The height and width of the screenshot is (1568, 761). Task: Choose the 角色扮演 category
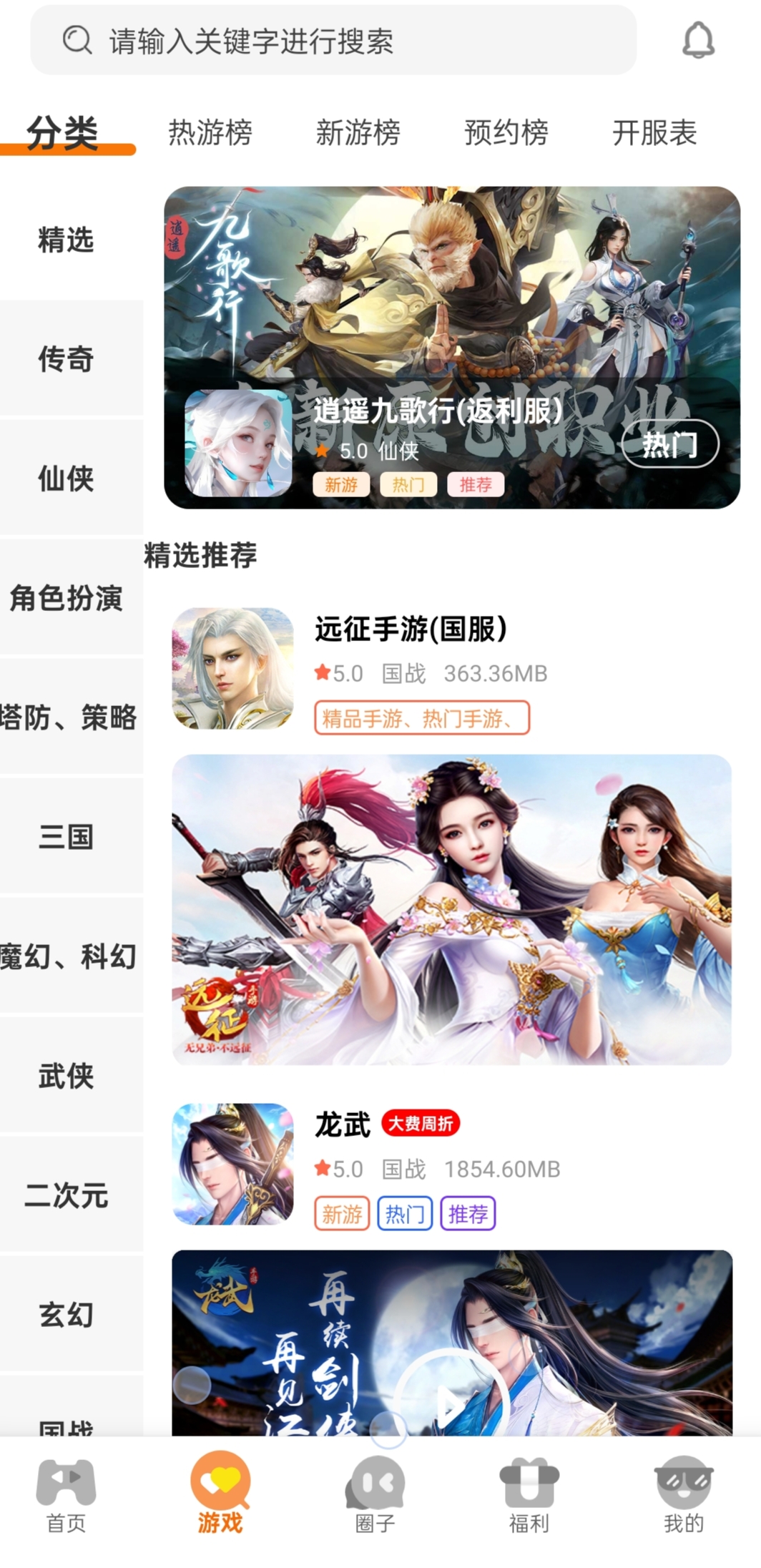(x=67, y=598)
